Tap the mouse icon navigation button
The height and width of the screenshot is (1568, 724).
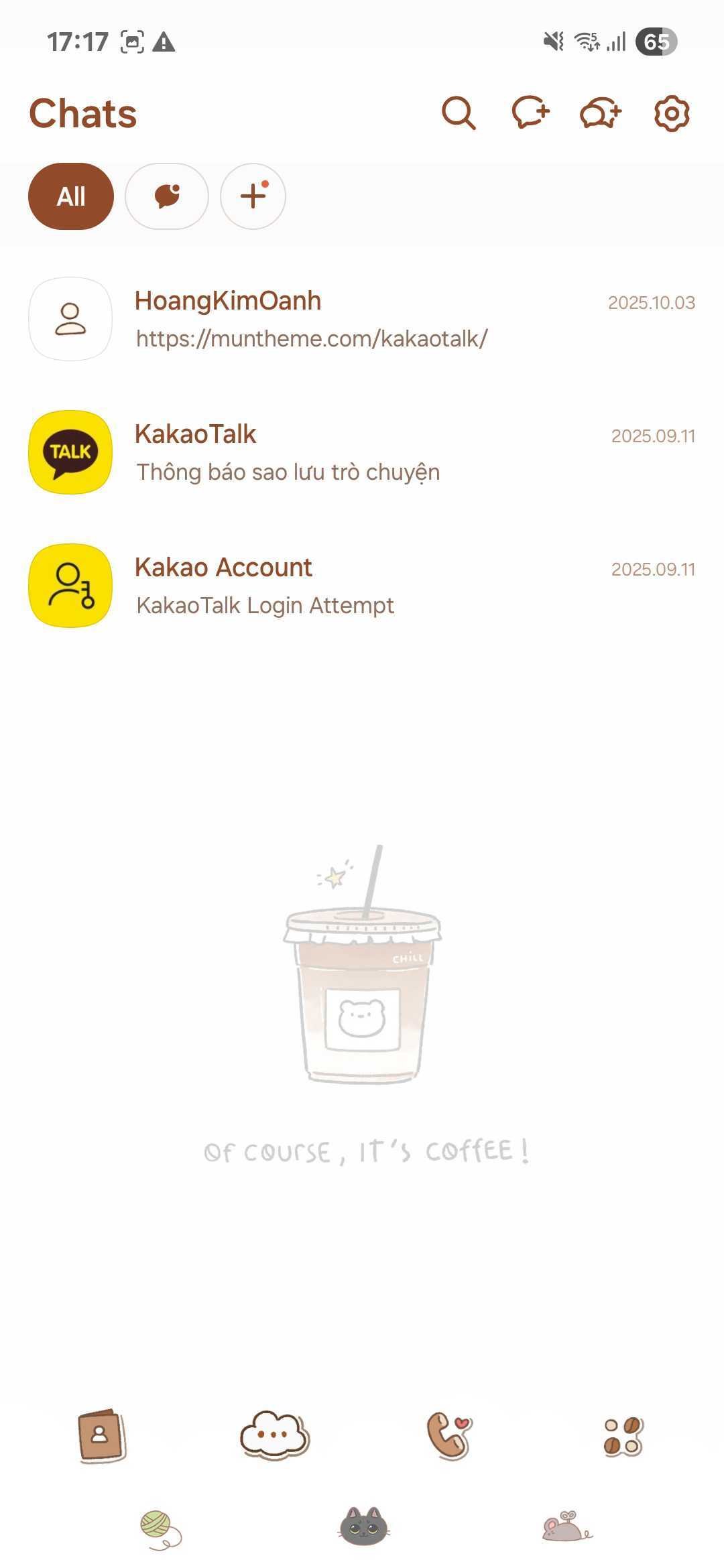click(x=566, y=1526)
